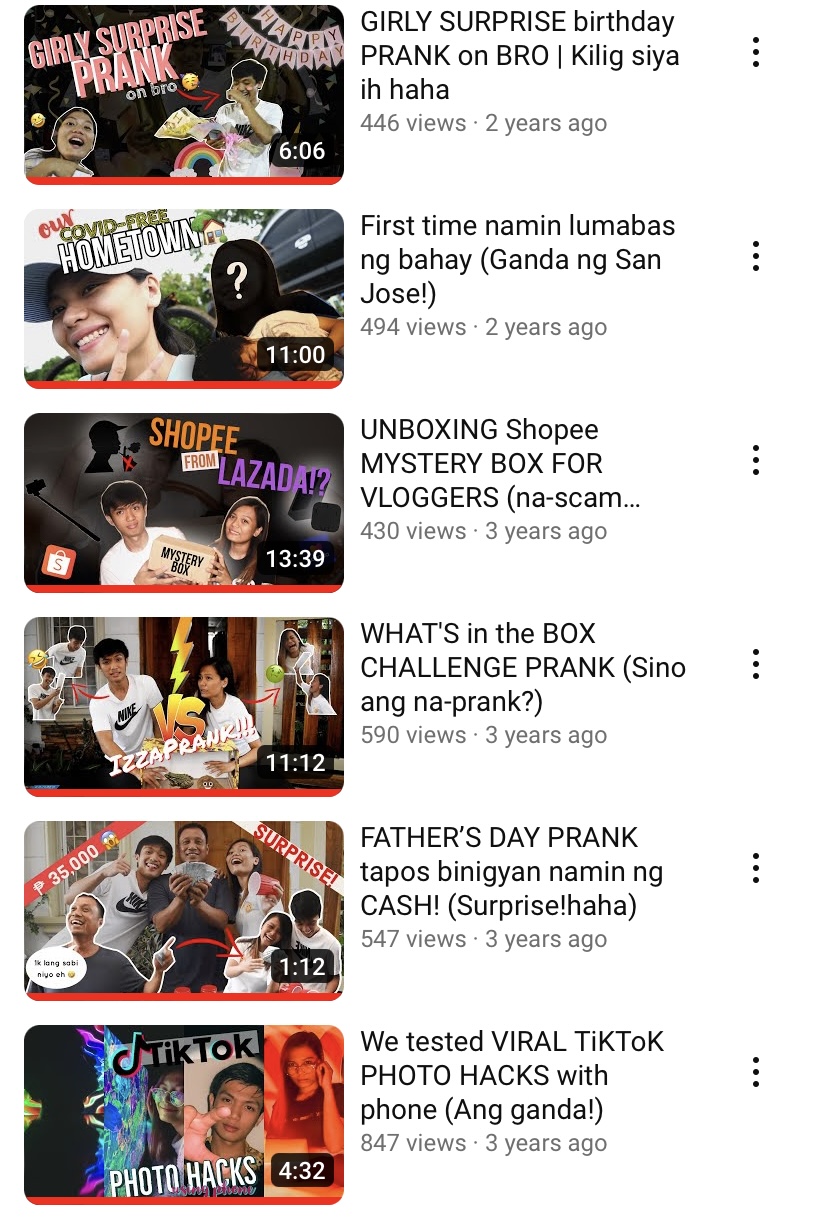Open the GIRLY SURPRISE birthday PRANK video

pyautogui.click(x=184, y=95)
